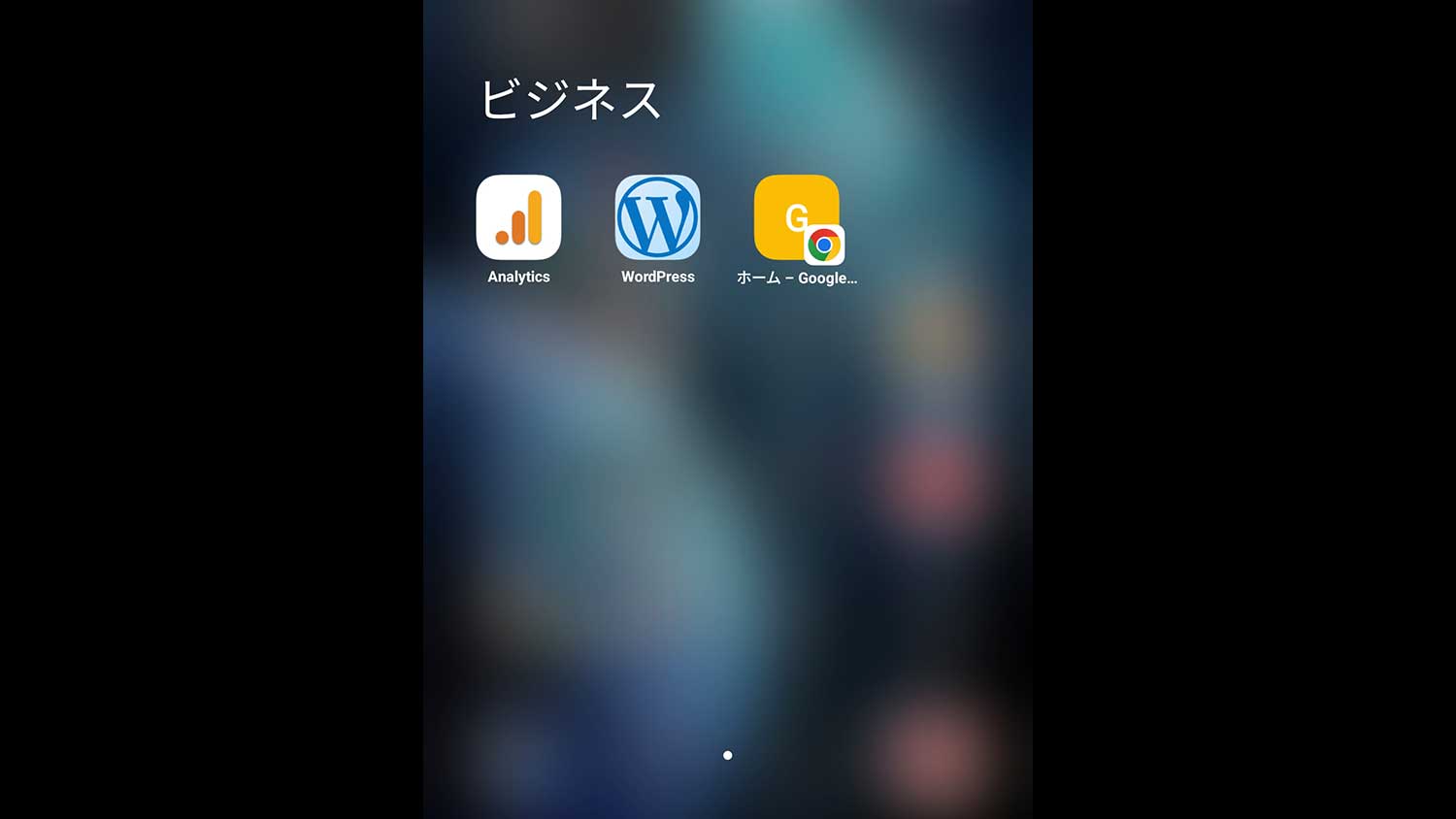Open the ホーム – Google Chrome shortcut

[x=796, y=217]
